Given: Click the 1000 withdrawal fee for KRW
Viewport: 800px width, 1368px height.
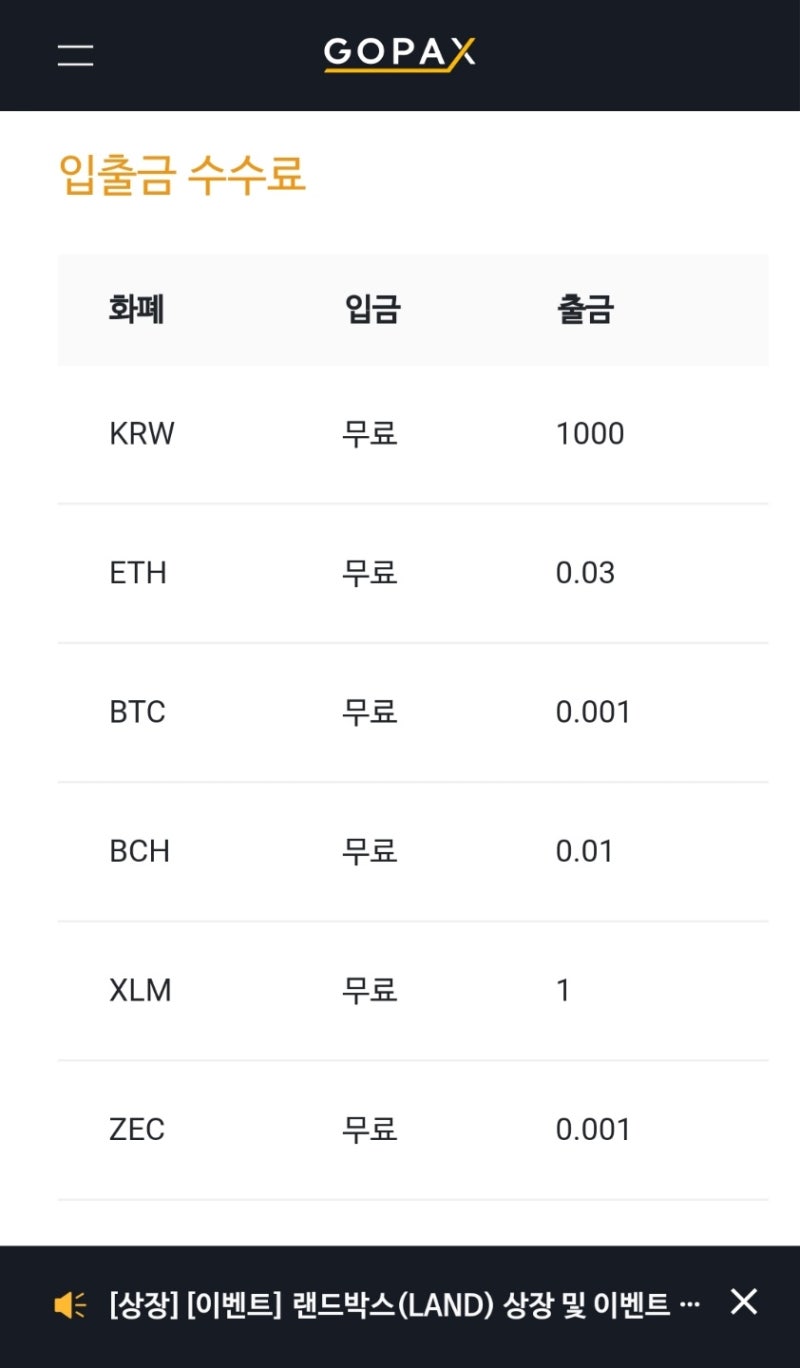Looking at the screenshot, I should click(591, 433).
